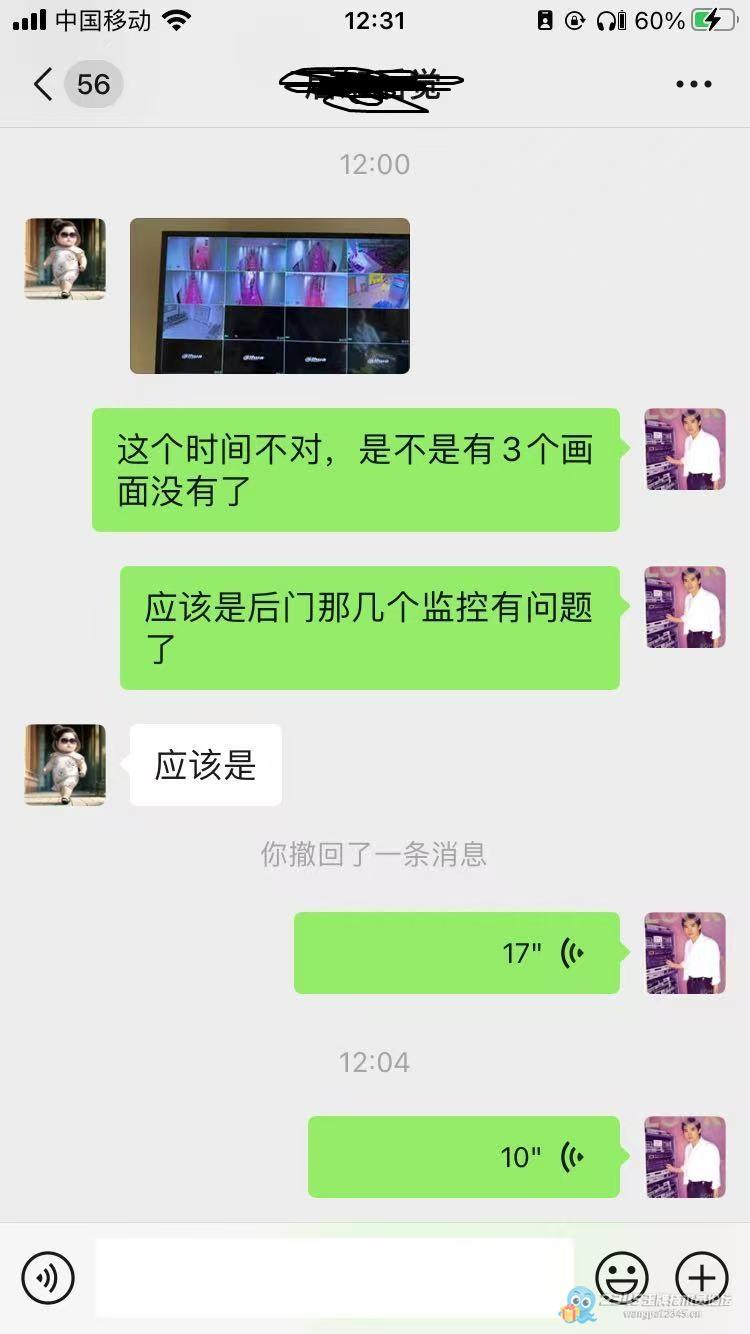Image resolution: width=750 pixels, height=1334 pixels.
Task: Open the contact's avatar beside 应该是
Action: [65, 765]
